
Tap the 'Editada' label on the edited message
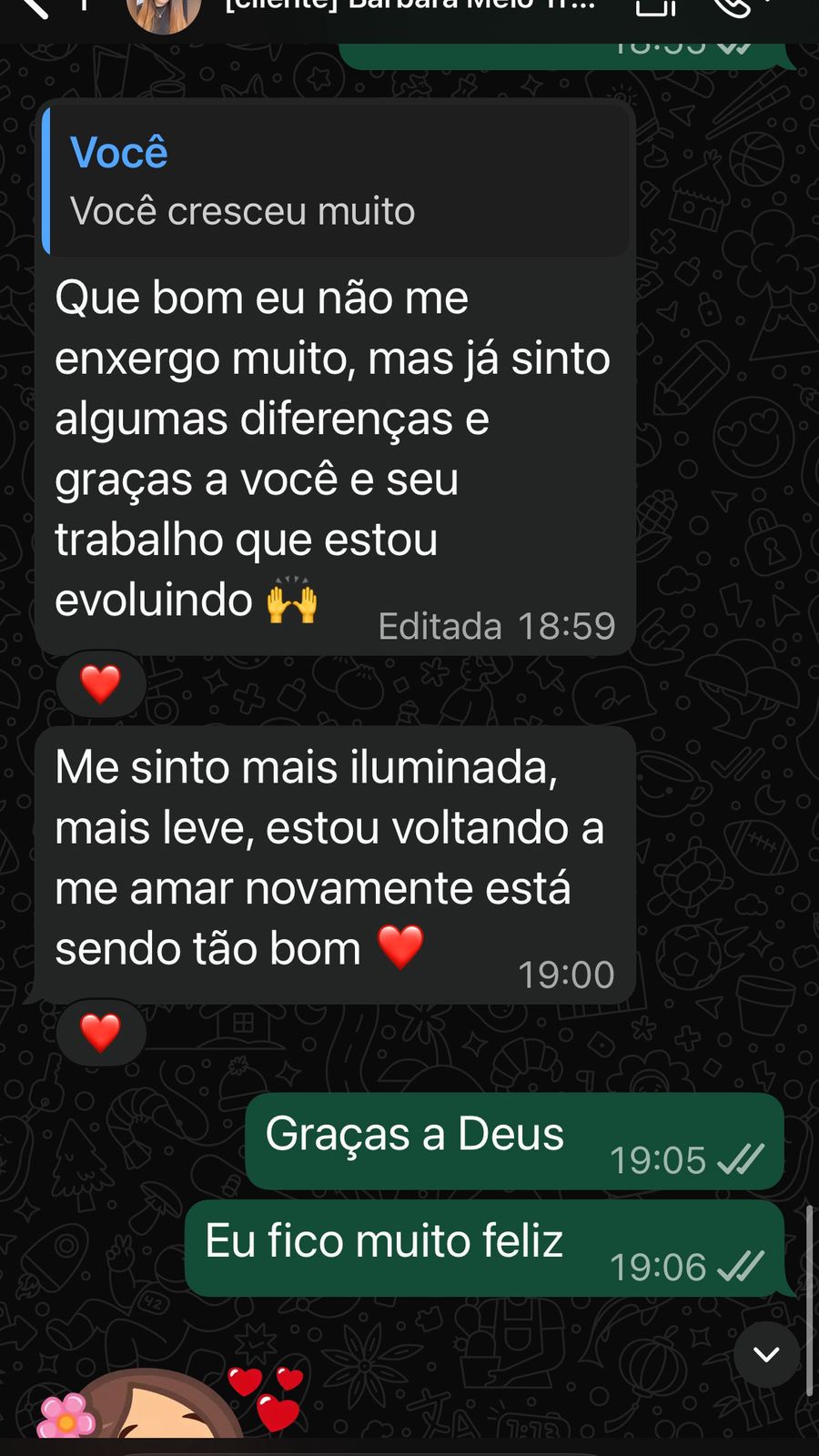tap(440, 626)
